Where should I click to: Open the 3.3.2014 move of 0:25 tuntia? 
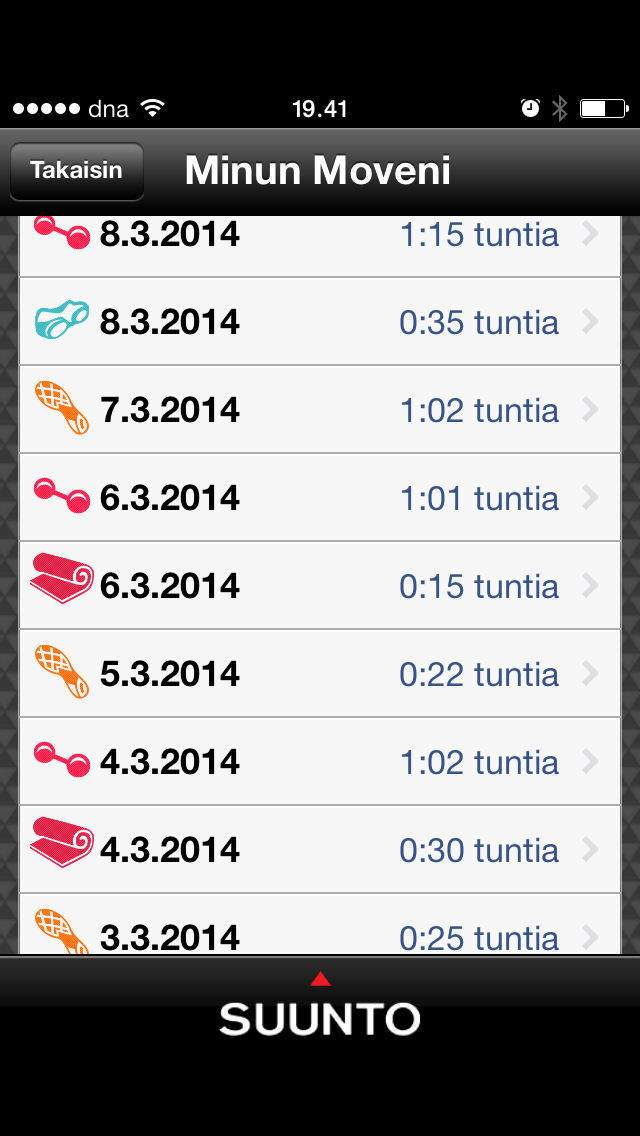(x=320, y=932)
